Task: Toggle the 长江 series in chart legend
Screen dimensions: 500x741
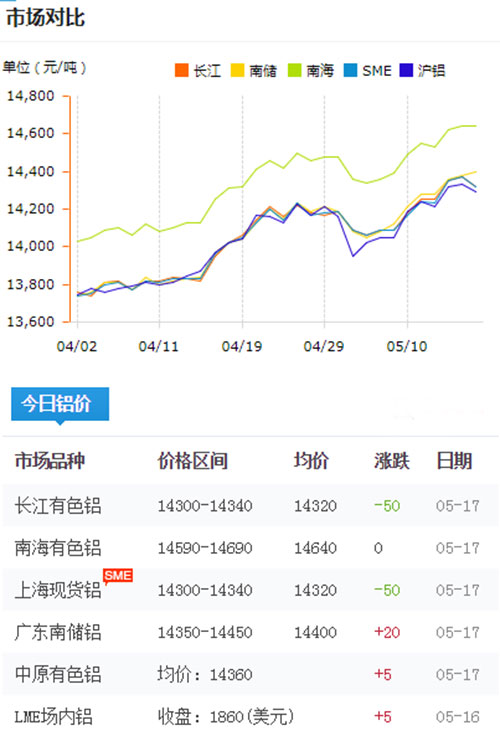Action: (x=198, y=70)
